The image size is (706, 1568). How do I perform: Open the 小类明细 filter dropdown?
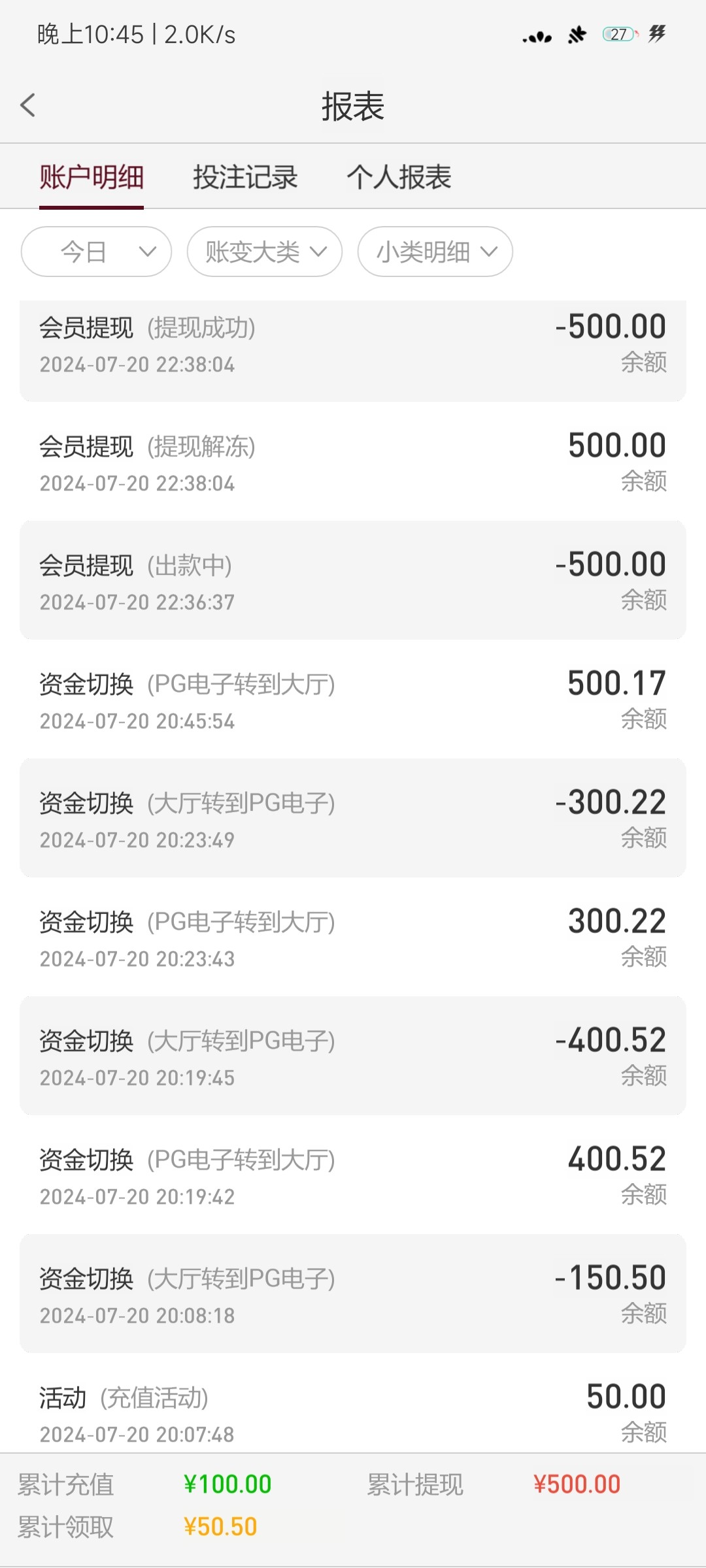[435, 252]
